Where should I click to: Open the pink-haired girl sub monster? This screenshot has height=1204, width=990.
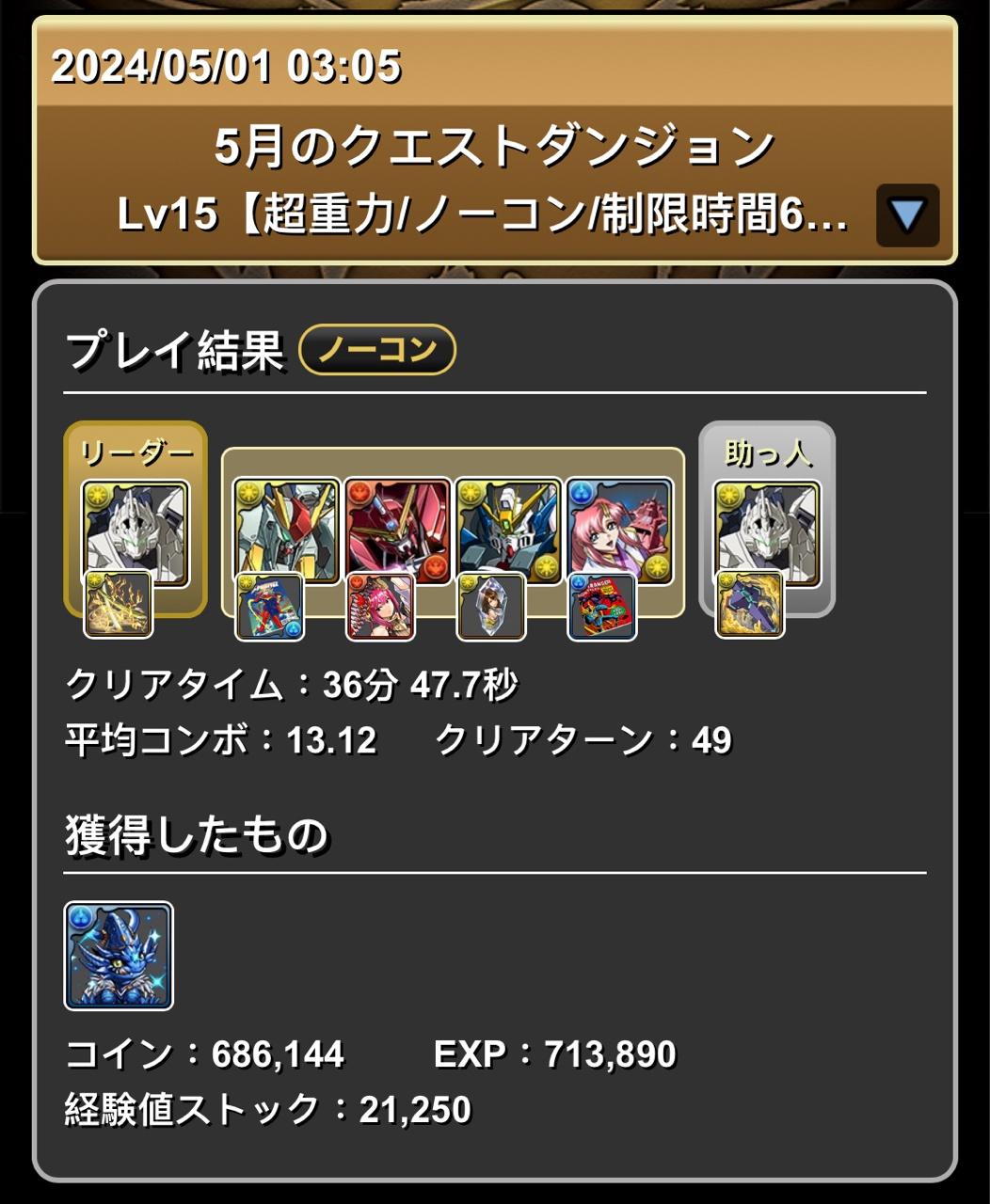pyautogui.click(x=619, y=531)
